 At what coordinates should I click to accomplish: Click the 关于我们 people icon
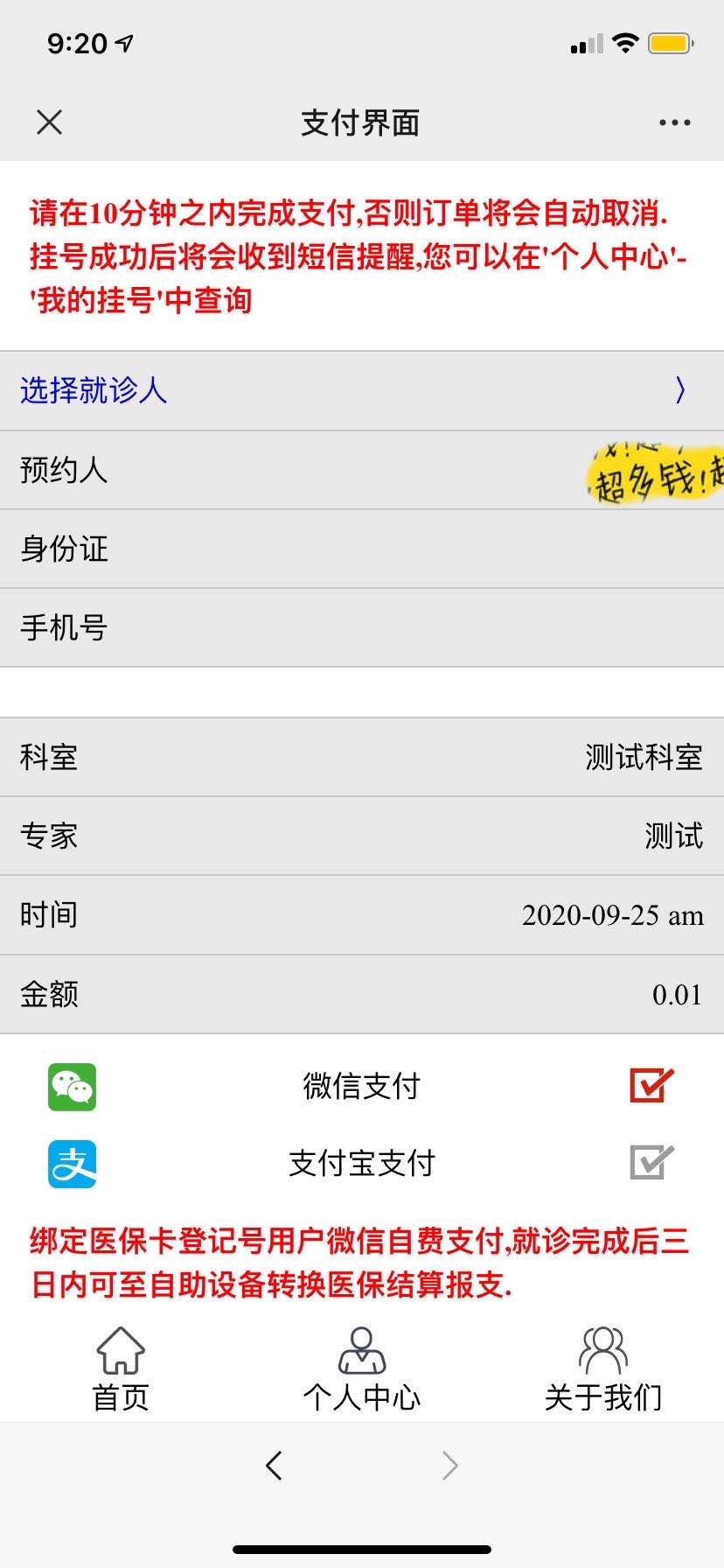[602, 1352]
